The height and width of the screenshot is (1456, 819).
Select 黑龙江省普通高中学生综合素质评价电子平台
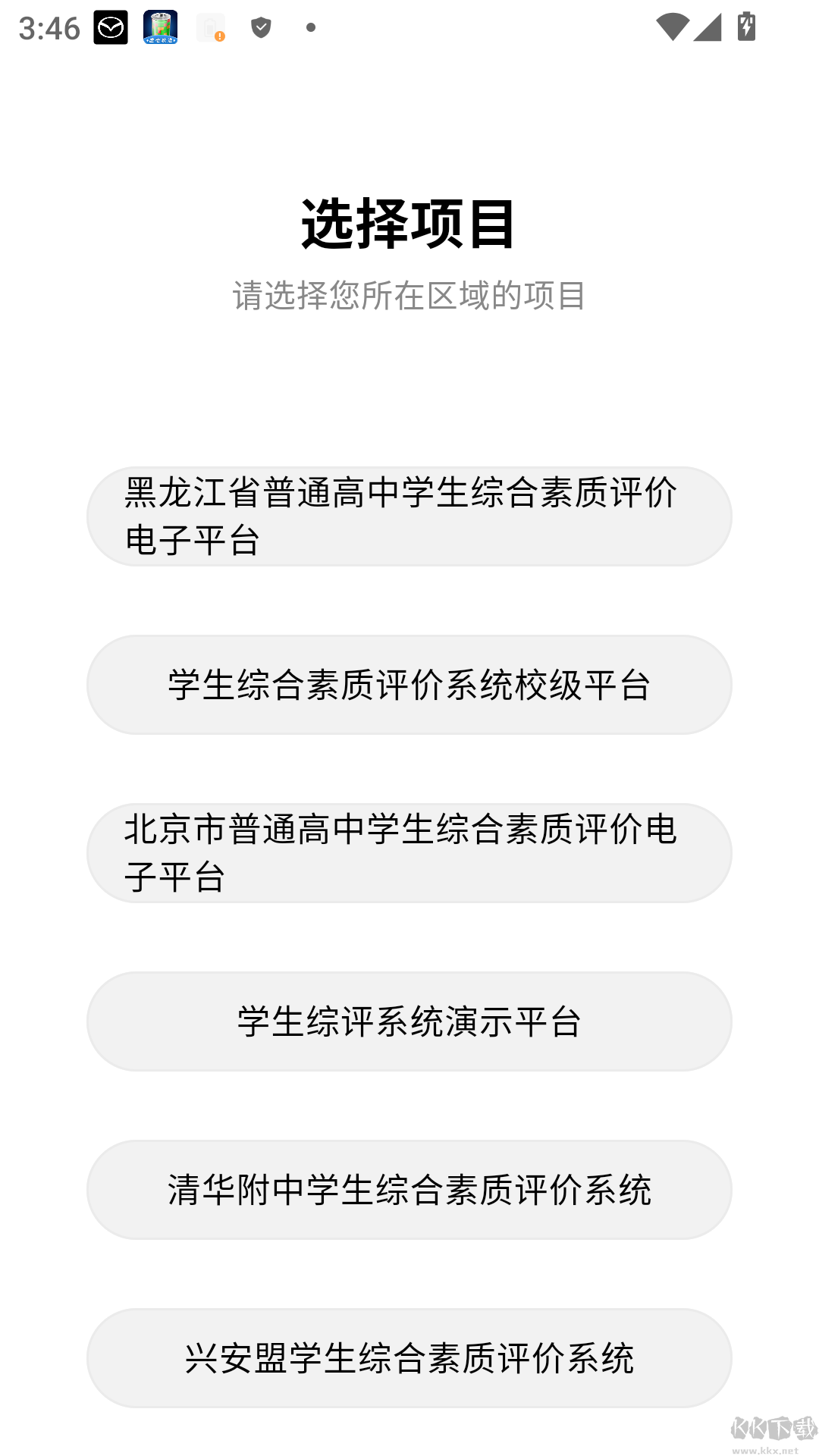pos(409,516)
